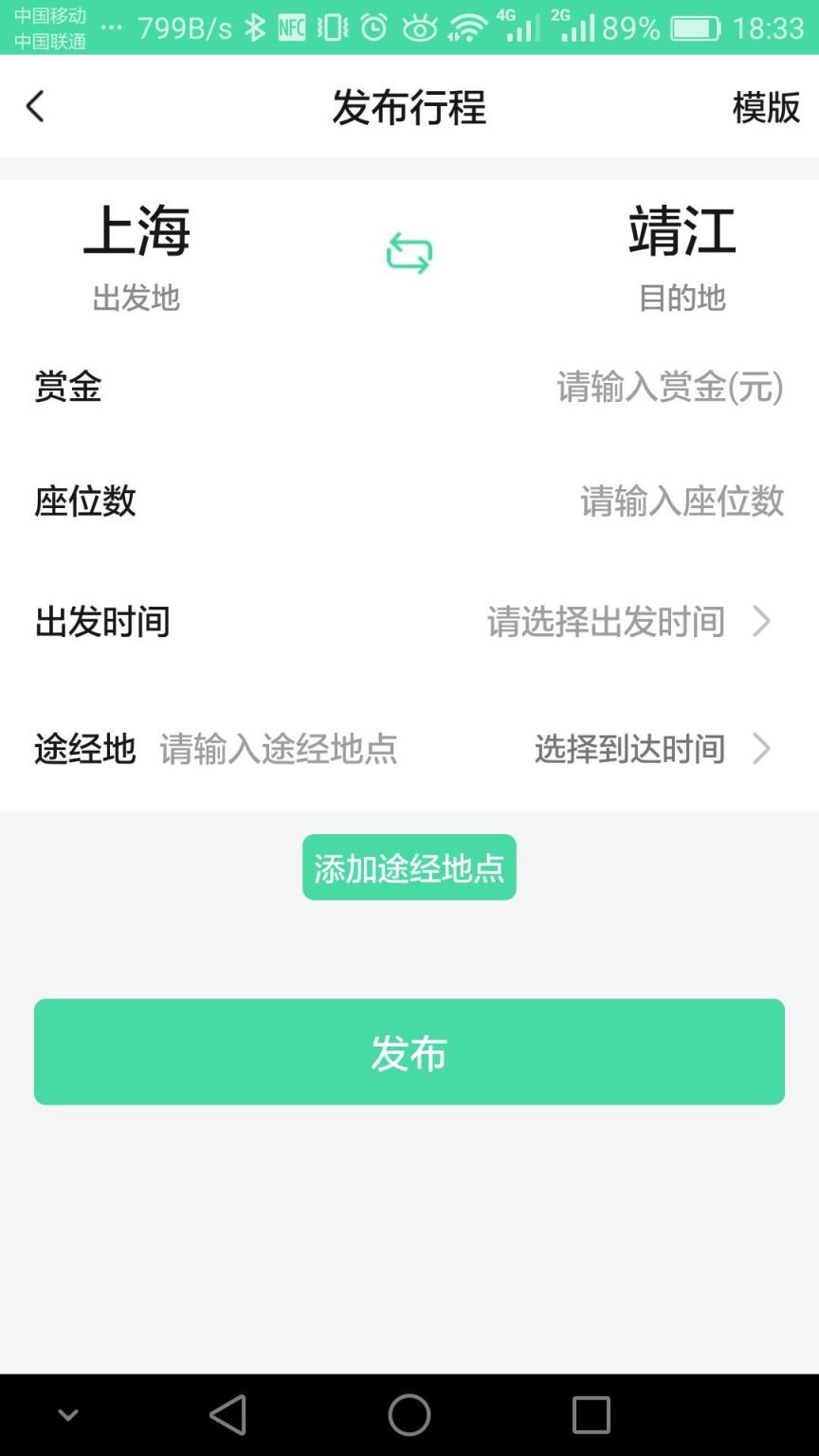Select 靖江 as the destination city

click(682, 230)
